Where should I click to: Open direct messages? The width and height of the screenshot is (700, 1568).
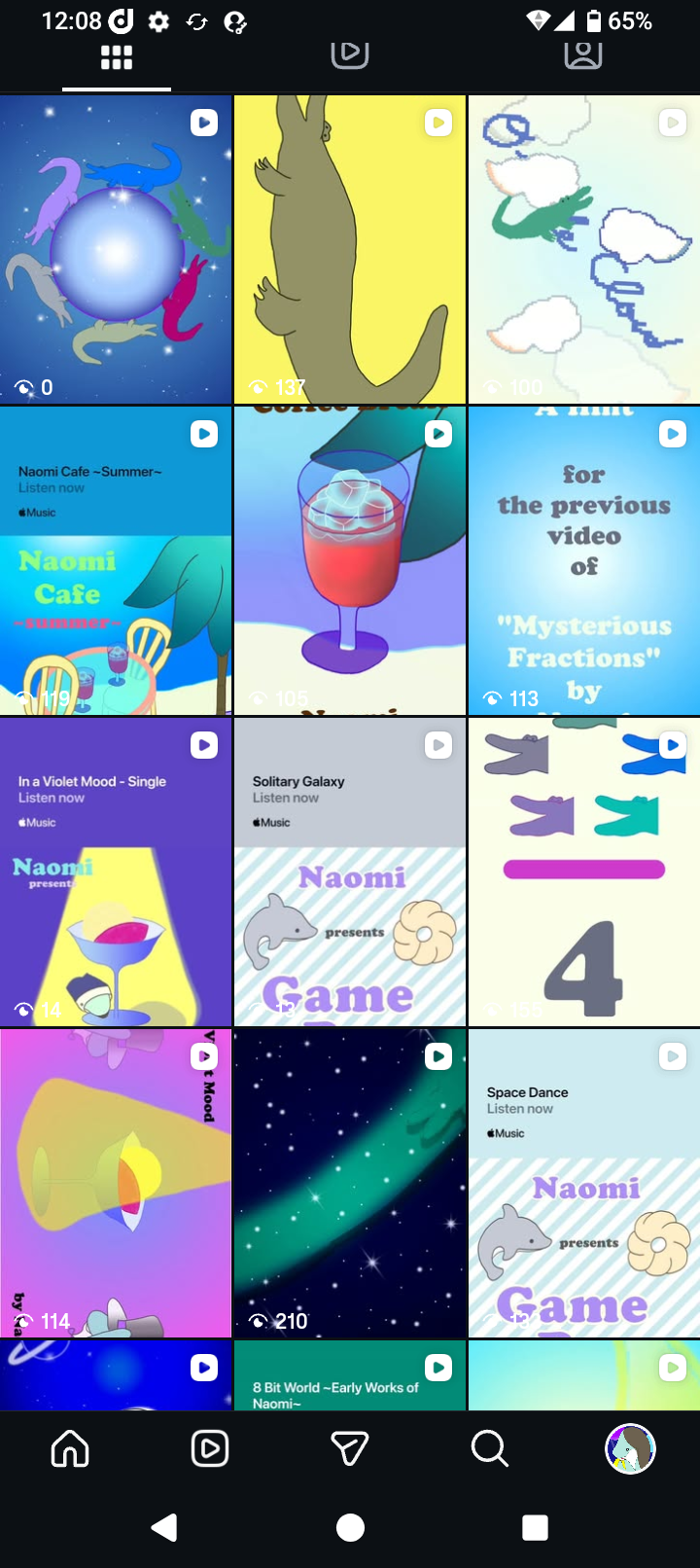pos(350,1448)
